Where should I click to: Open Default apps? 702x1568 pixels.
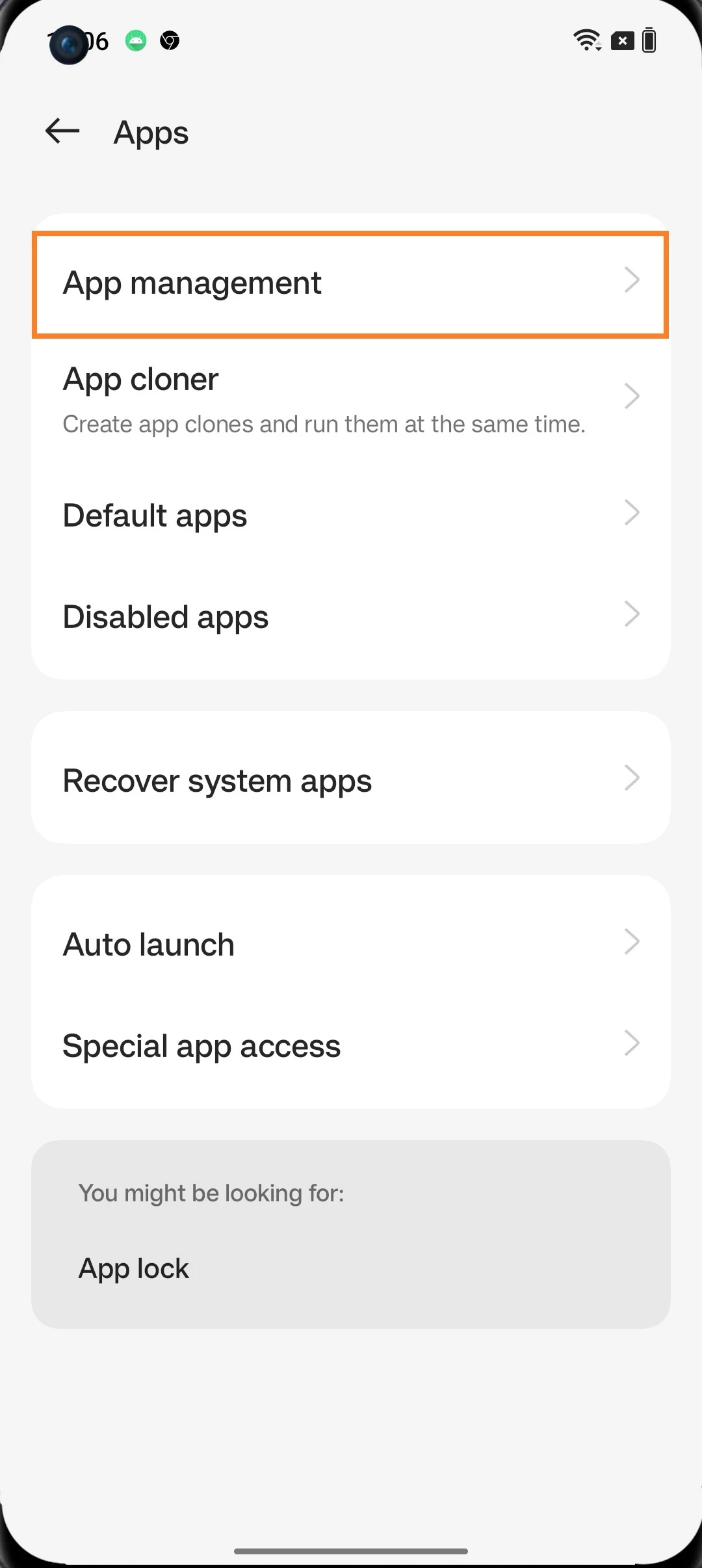350,515
